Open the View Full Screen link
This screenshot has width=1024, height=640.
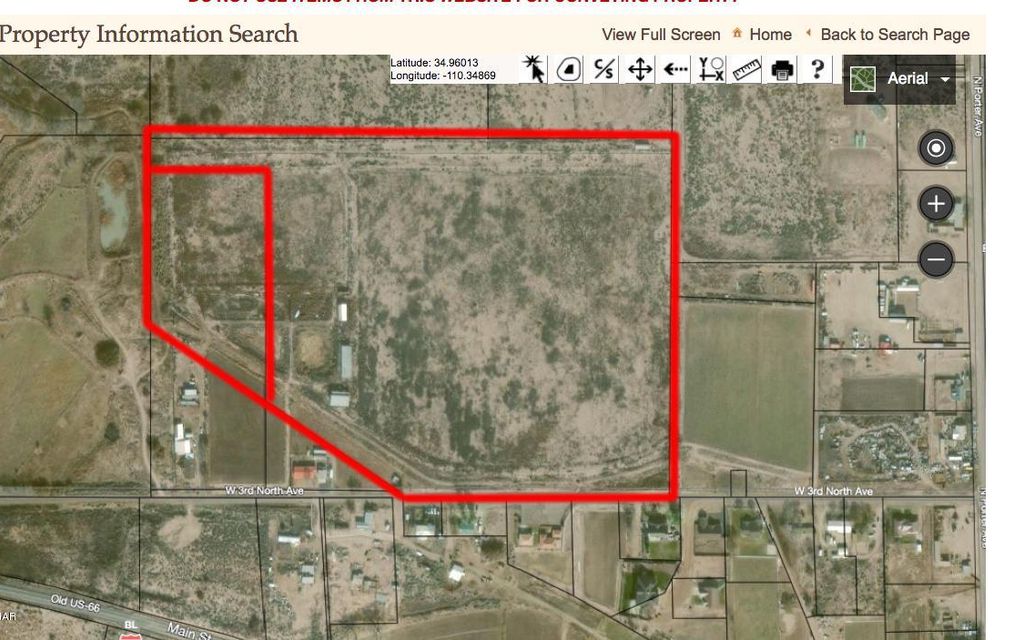[660, 34]
